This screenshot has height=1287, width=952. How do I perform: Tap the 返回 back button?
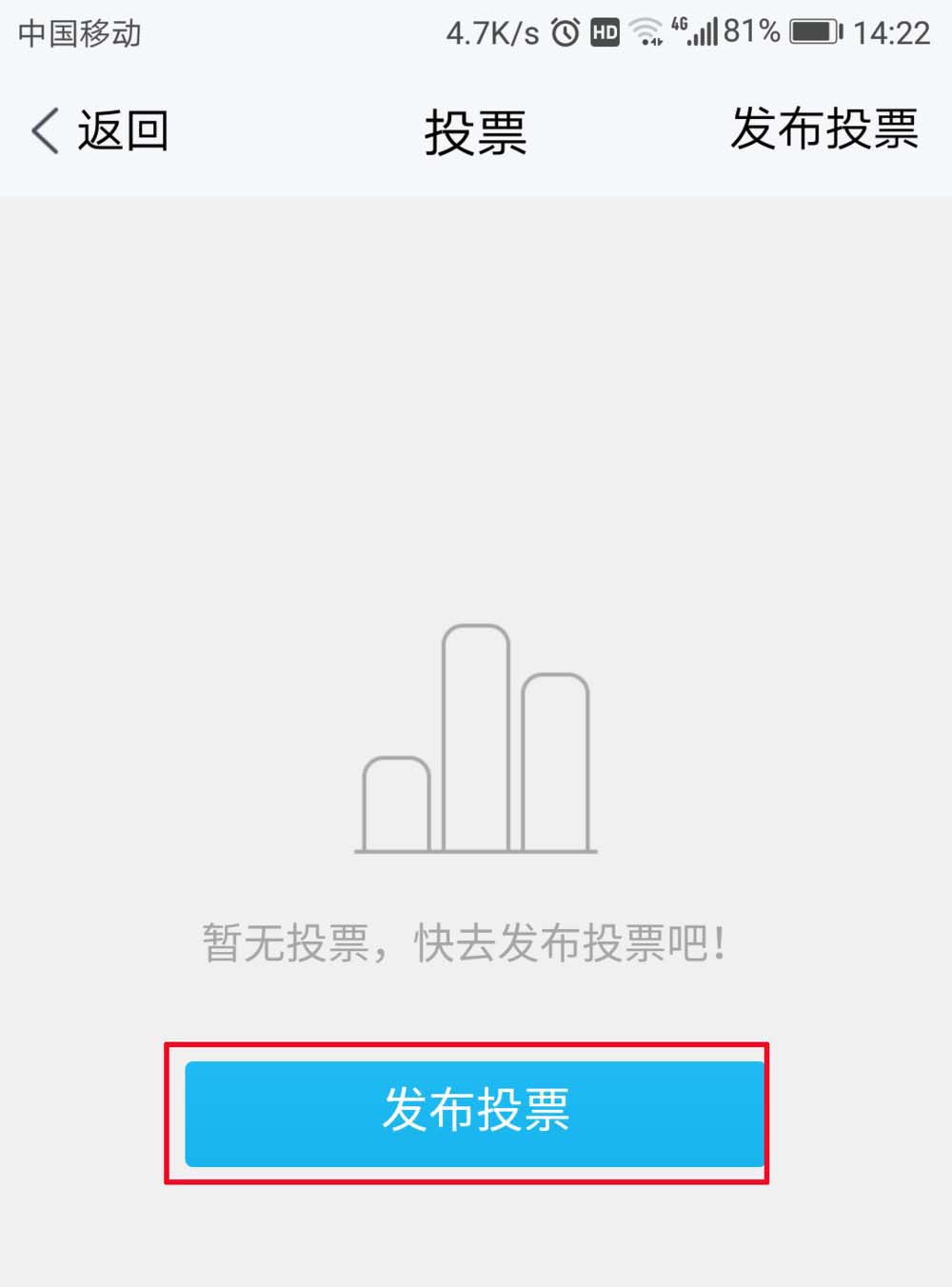(x=100, y=130)
